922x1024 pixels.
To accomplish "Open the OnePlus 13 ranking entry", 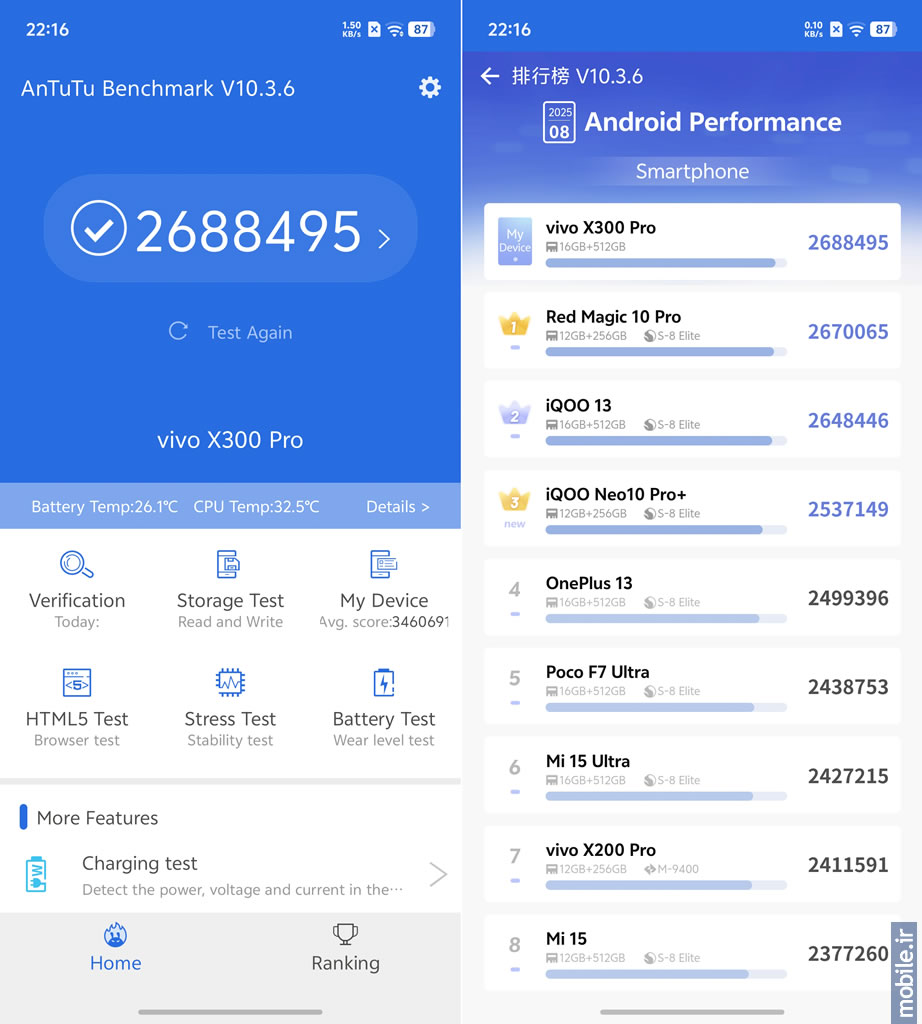I will tap(692, 597).
